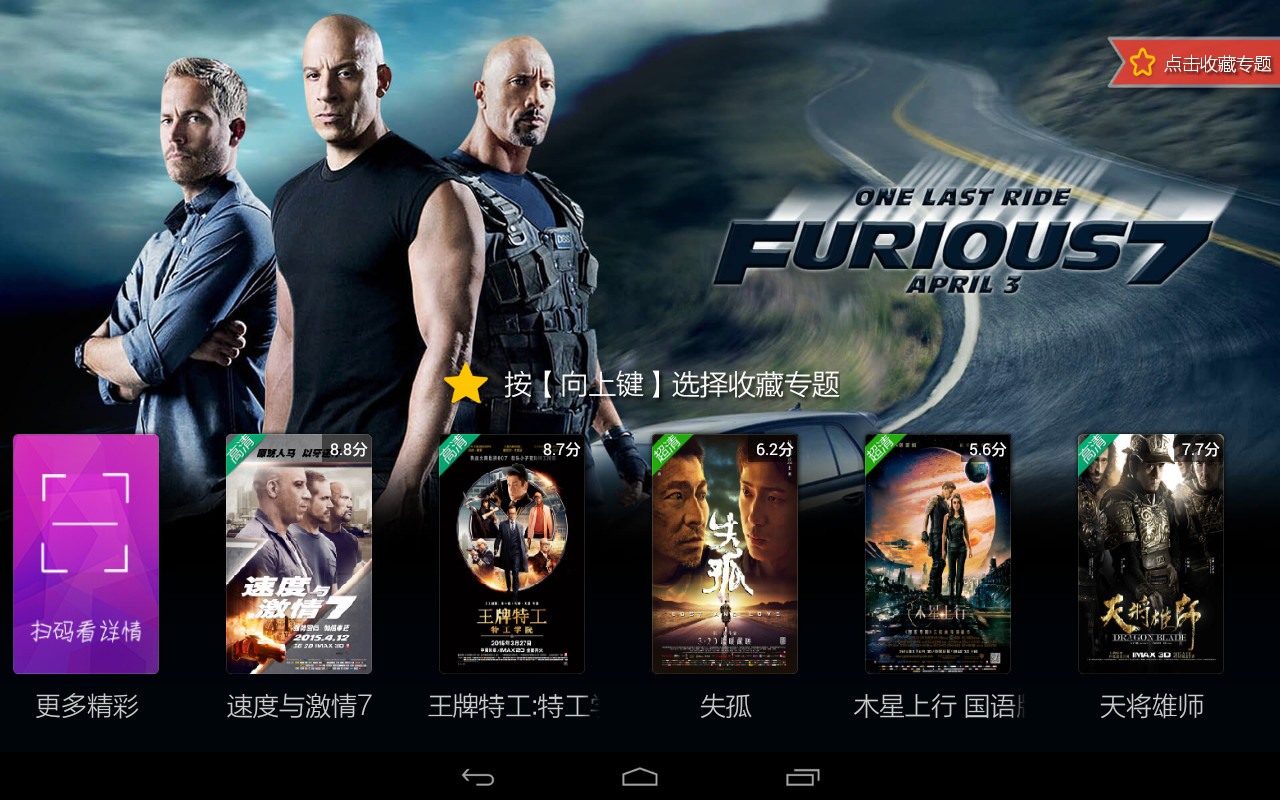Open the 速度与激情7 movie poster
Image resolution: width=1280 pixels, height=800 pixels.
[x=299, y=554]
